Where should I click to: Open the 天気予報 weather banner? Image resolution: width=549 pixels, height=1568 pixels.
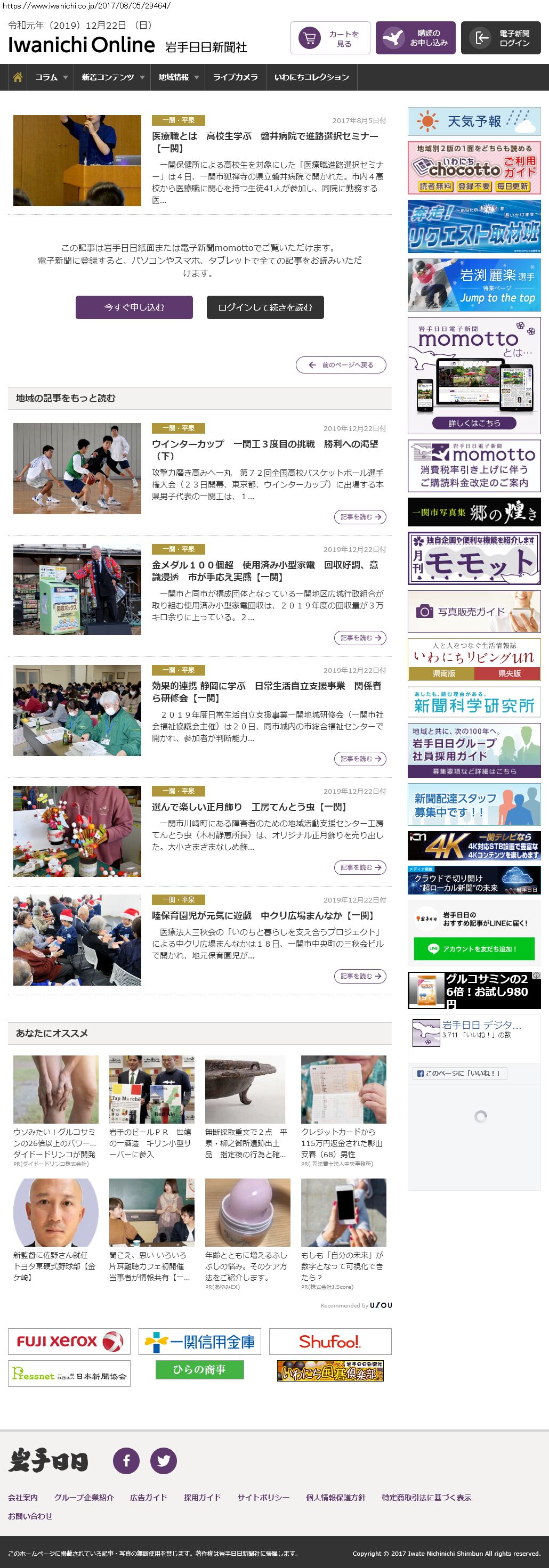point(473,121)
